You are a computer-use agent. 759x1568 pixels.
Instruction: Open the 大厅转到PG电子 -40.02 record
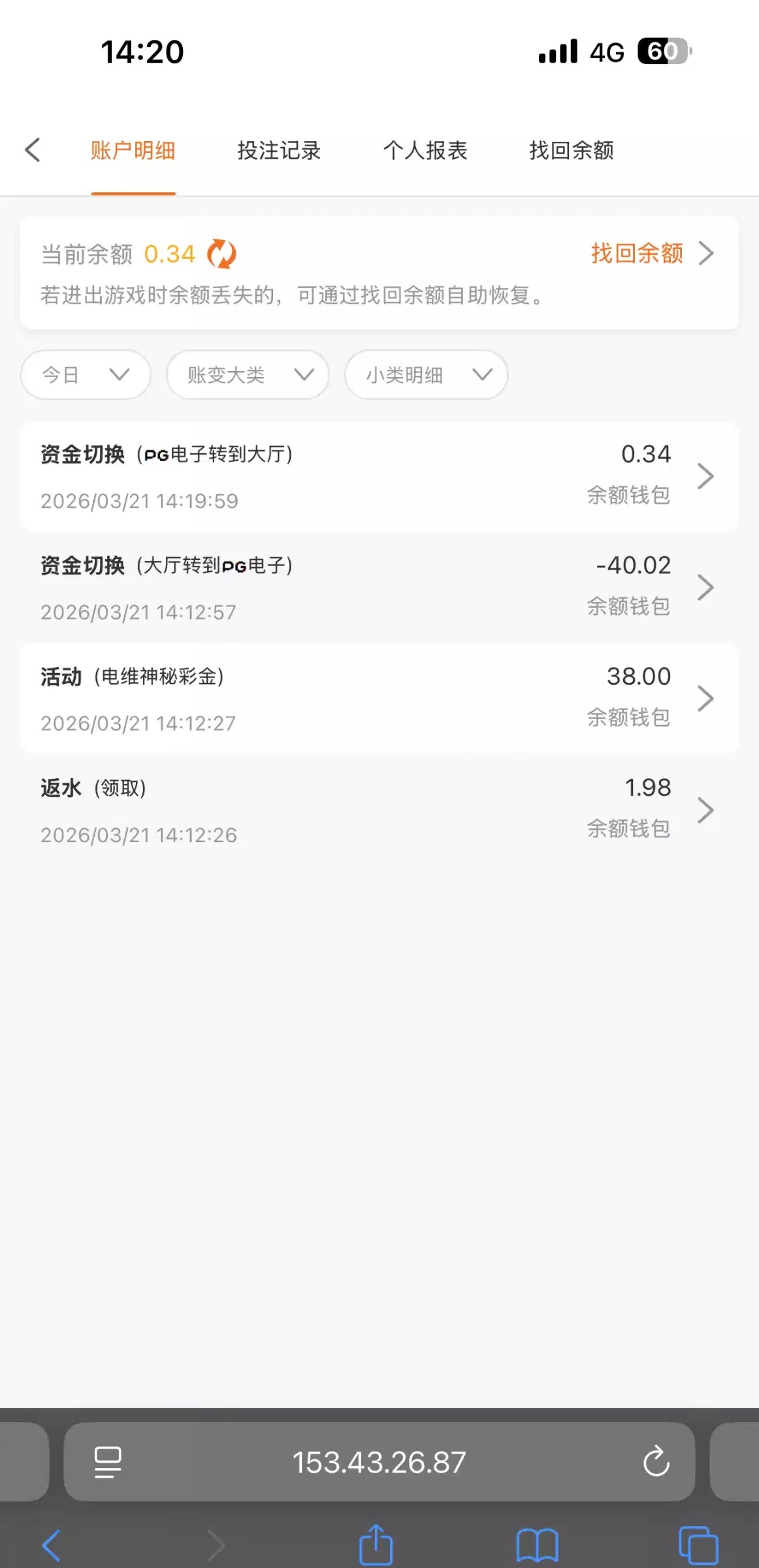coord(379,587)
